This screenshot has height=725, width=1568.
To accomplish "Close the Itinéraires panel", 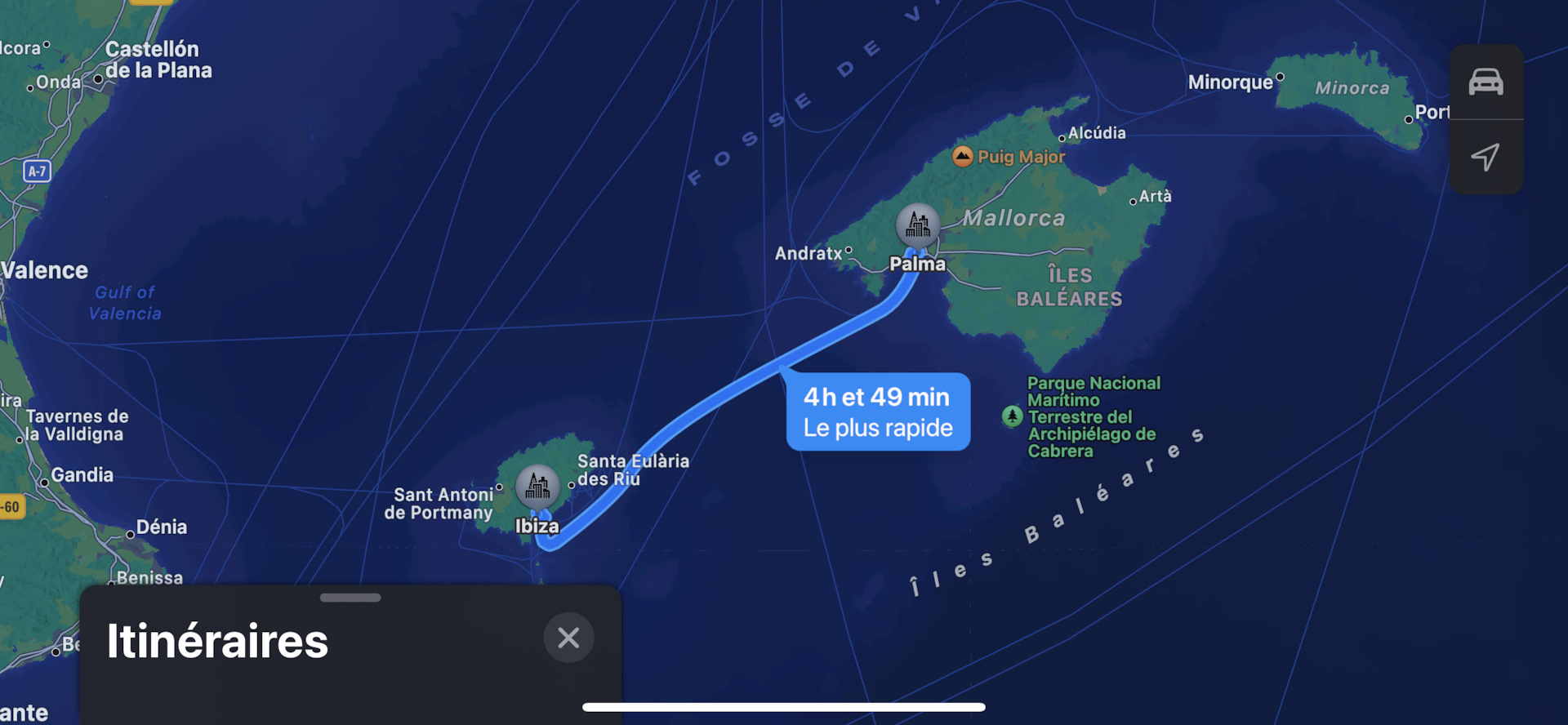I will coord(568,638).
